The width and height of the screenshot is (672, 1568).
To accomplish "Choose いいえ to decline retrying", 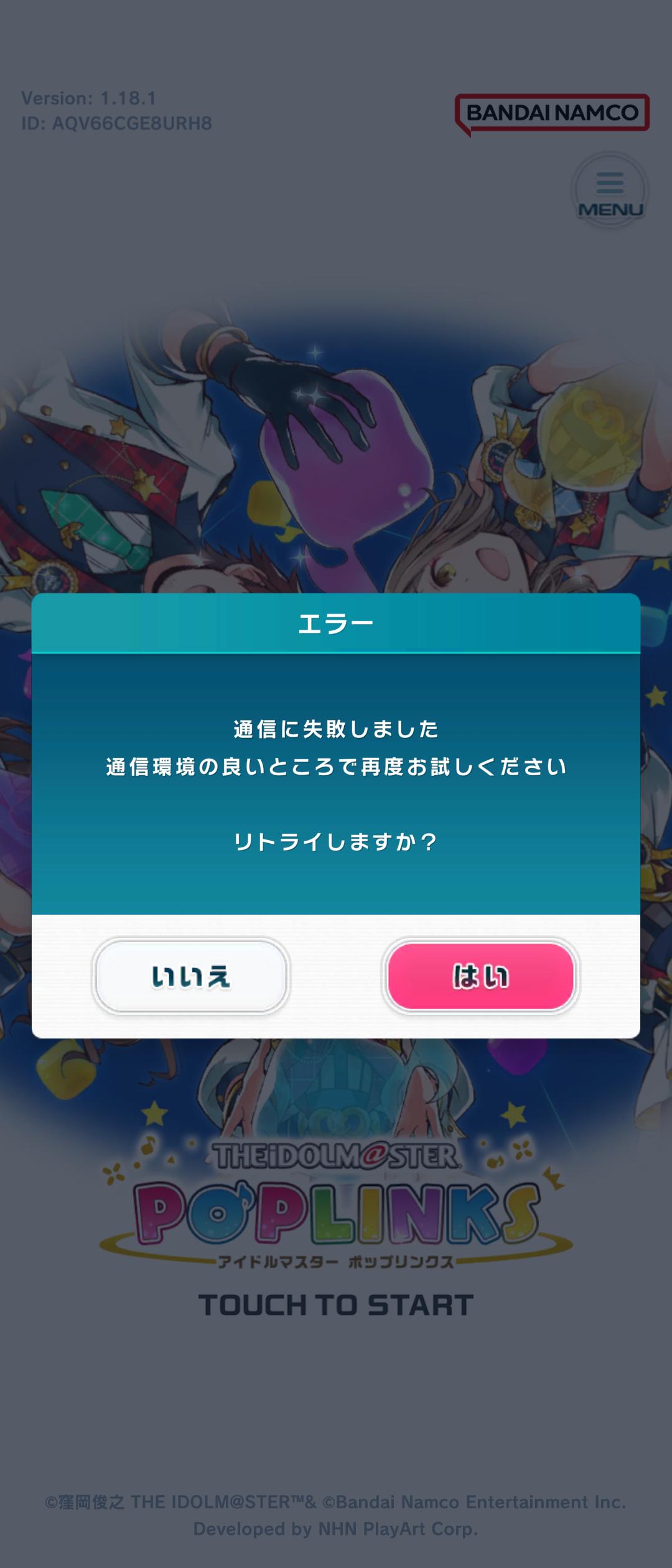I will tap(191, 976).
